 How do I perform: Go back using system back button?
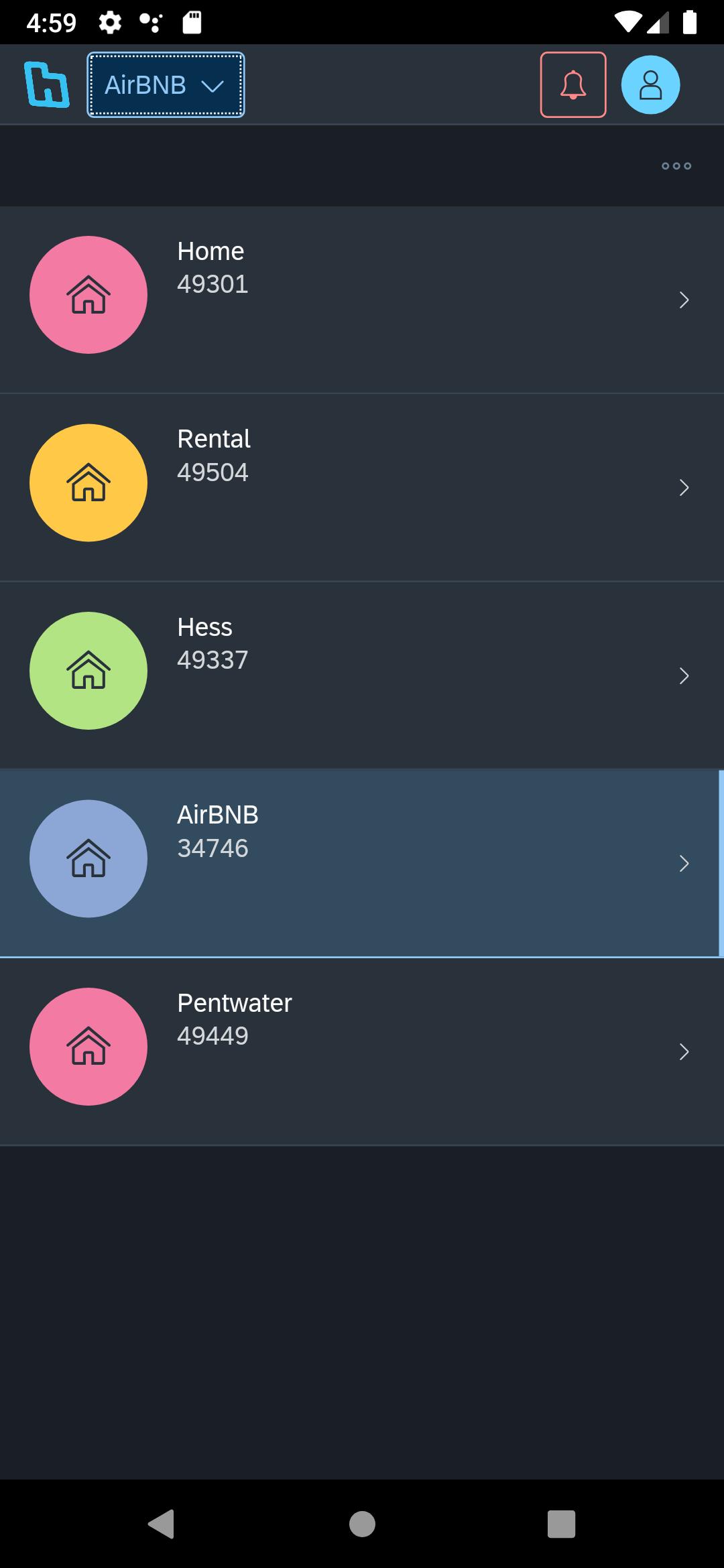[162, 1524]
